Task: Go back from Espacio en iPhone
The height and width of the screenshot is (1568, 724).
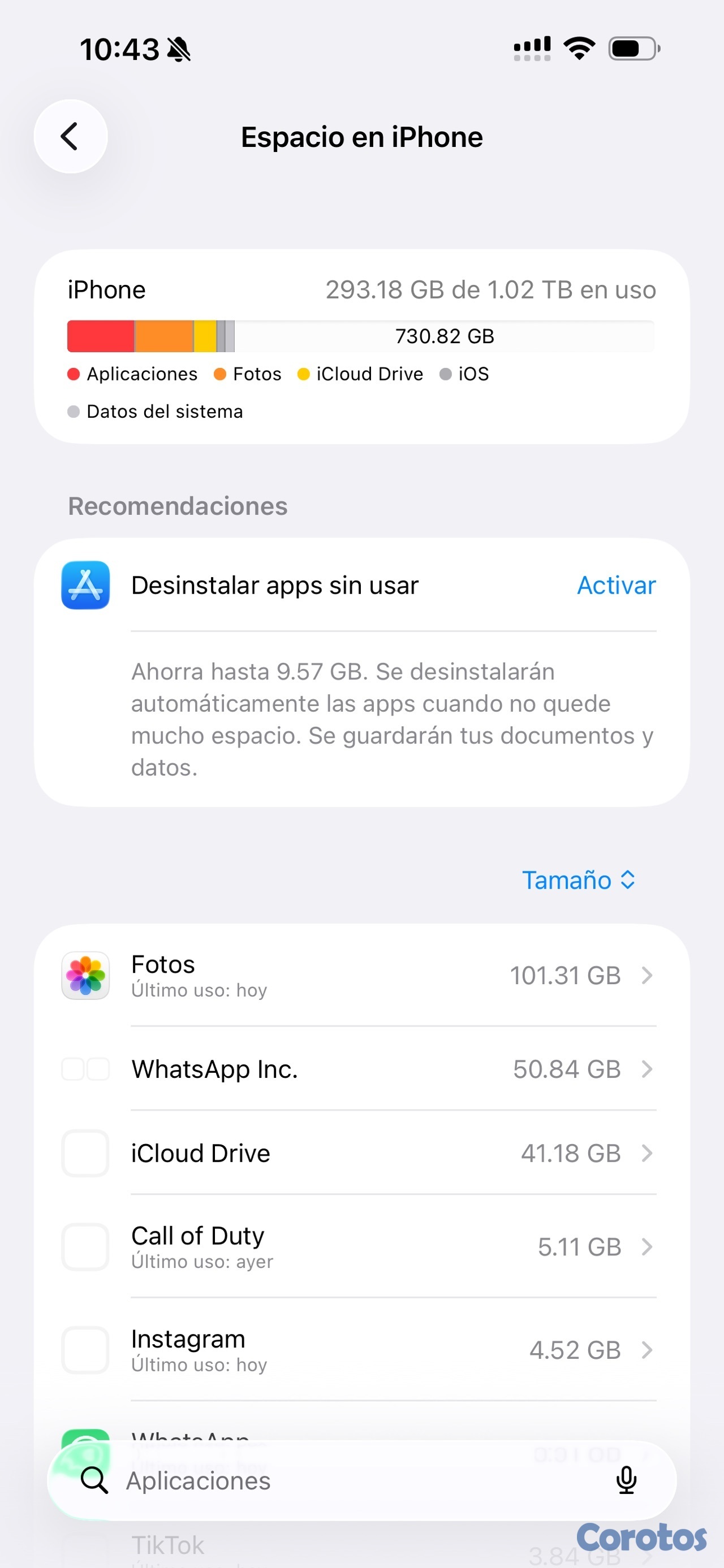Action: pos(71,136)
